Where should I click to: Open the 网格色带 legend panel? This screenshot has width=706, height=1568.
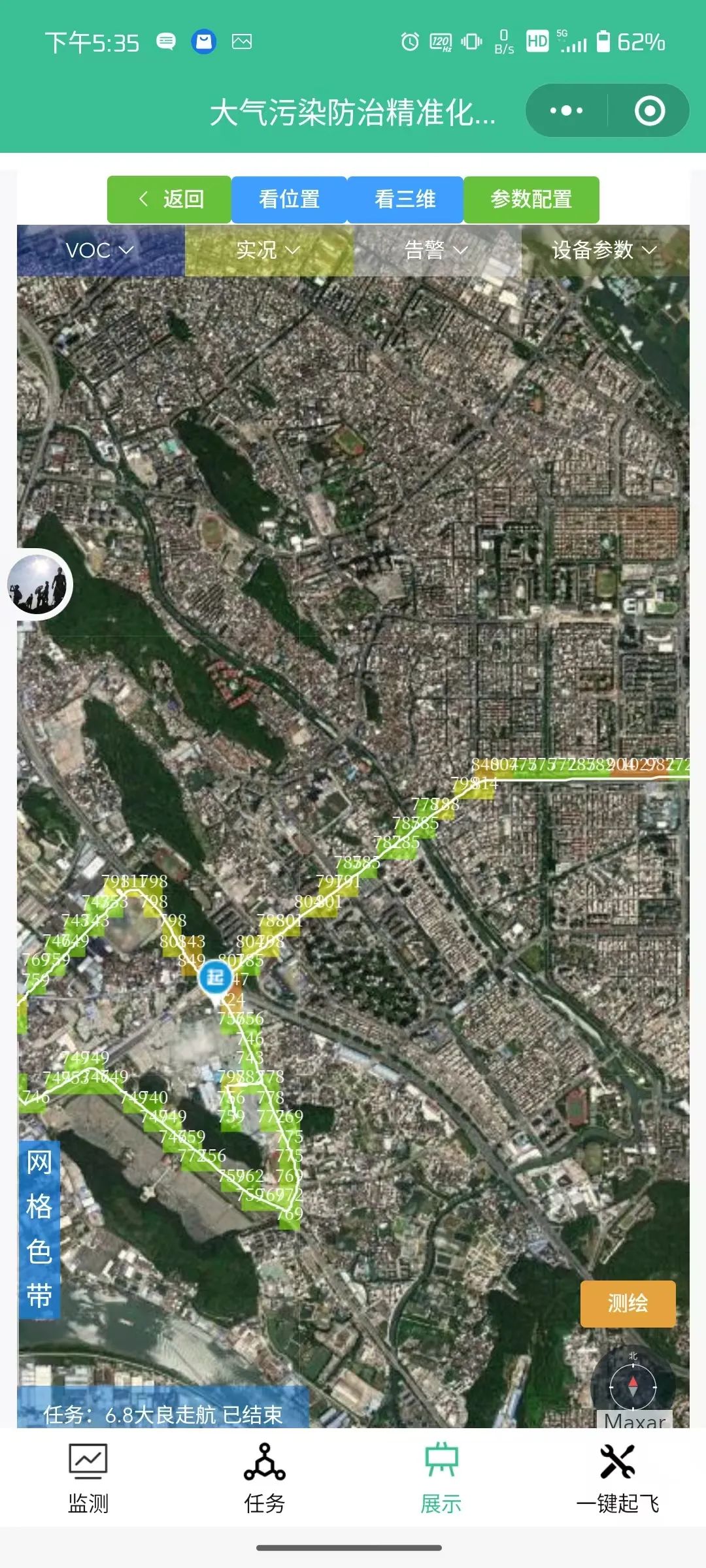[x=39, y=1229]
